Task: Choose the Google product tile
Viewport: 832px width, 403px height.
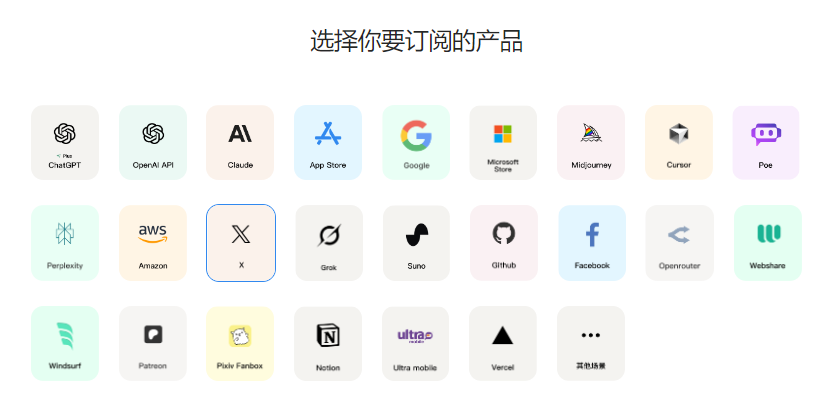Action: coord(416,142)
